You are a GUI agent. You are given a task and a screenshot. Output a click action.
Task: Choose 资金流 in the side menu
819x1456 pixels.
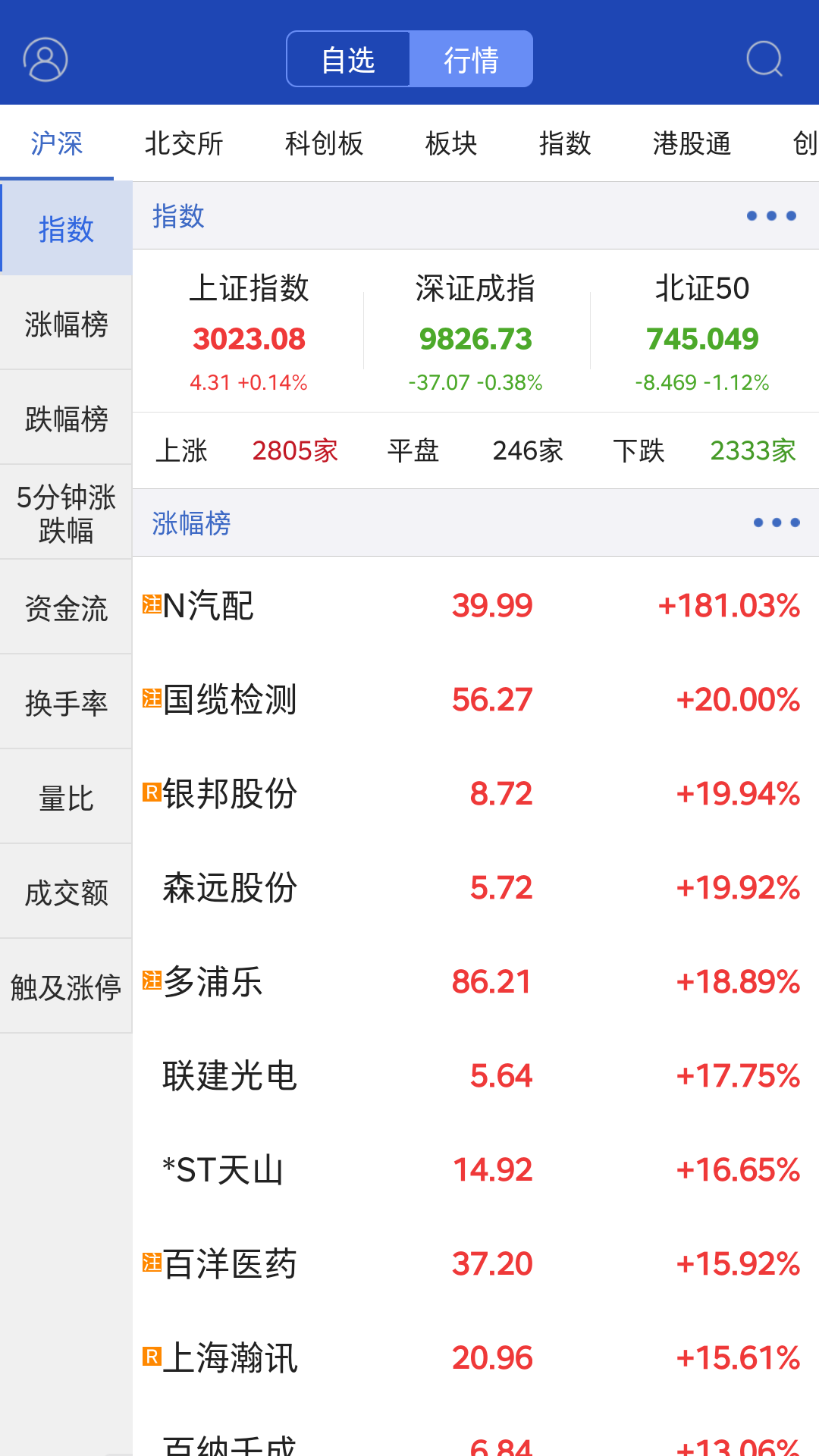coord(66,608)
